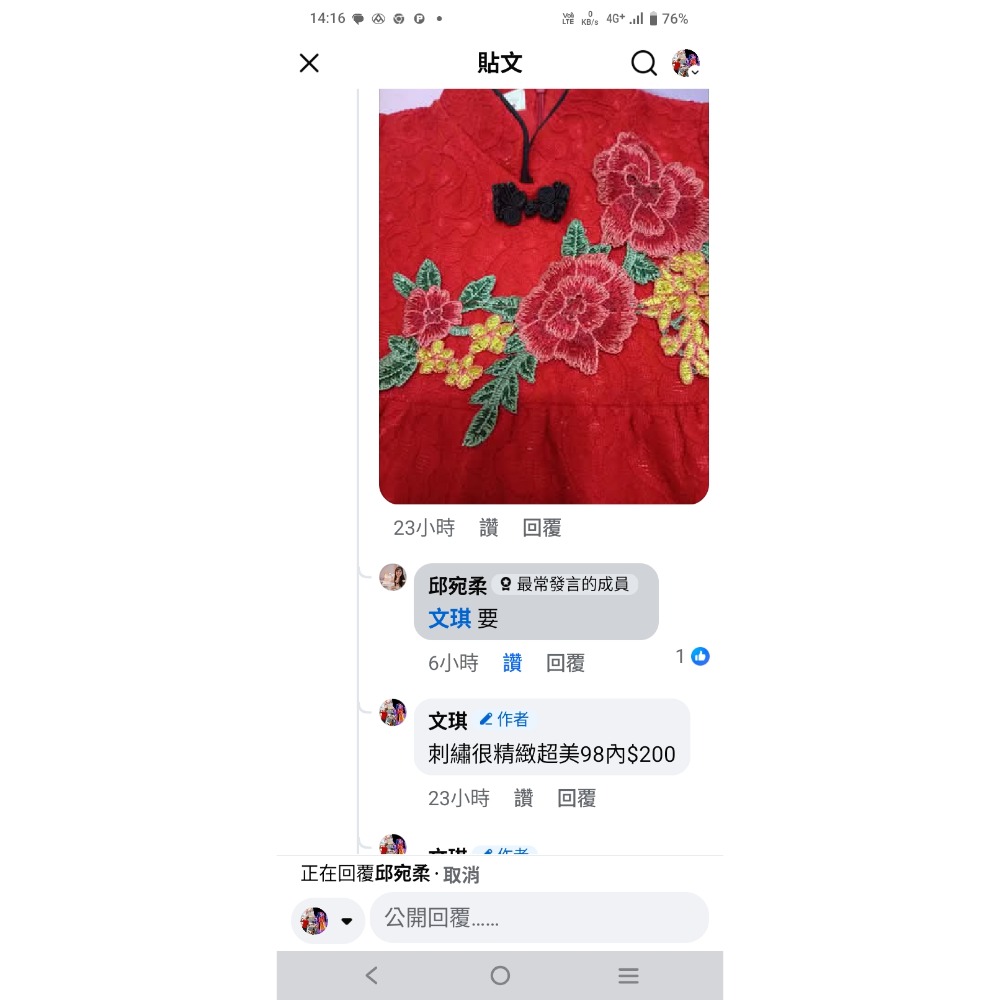Close the 貼文 post view
This screenshot has width=1000, height=1000.
tap(310, 63)
